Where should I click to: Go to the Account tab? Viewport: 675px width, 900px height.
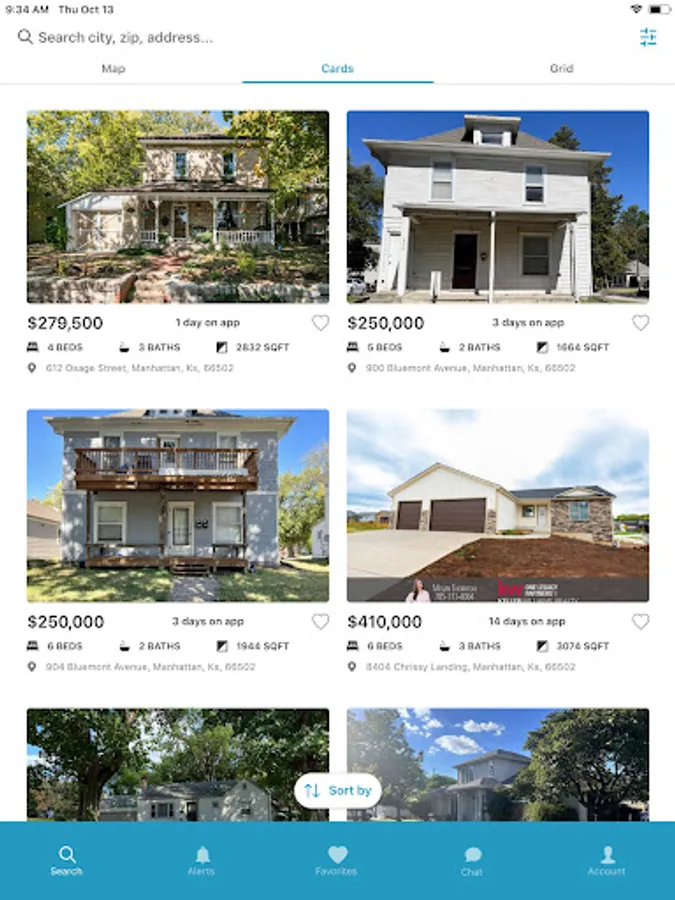pyautogui.click(x=606, y=860)
